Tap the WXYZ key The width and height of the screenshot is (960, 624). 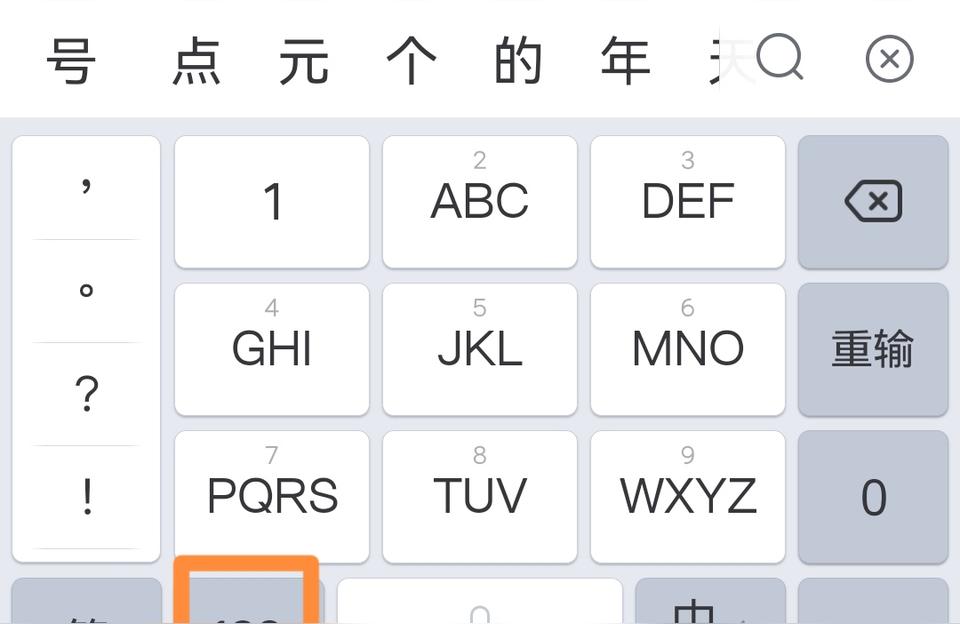click(x=688, y=497)
